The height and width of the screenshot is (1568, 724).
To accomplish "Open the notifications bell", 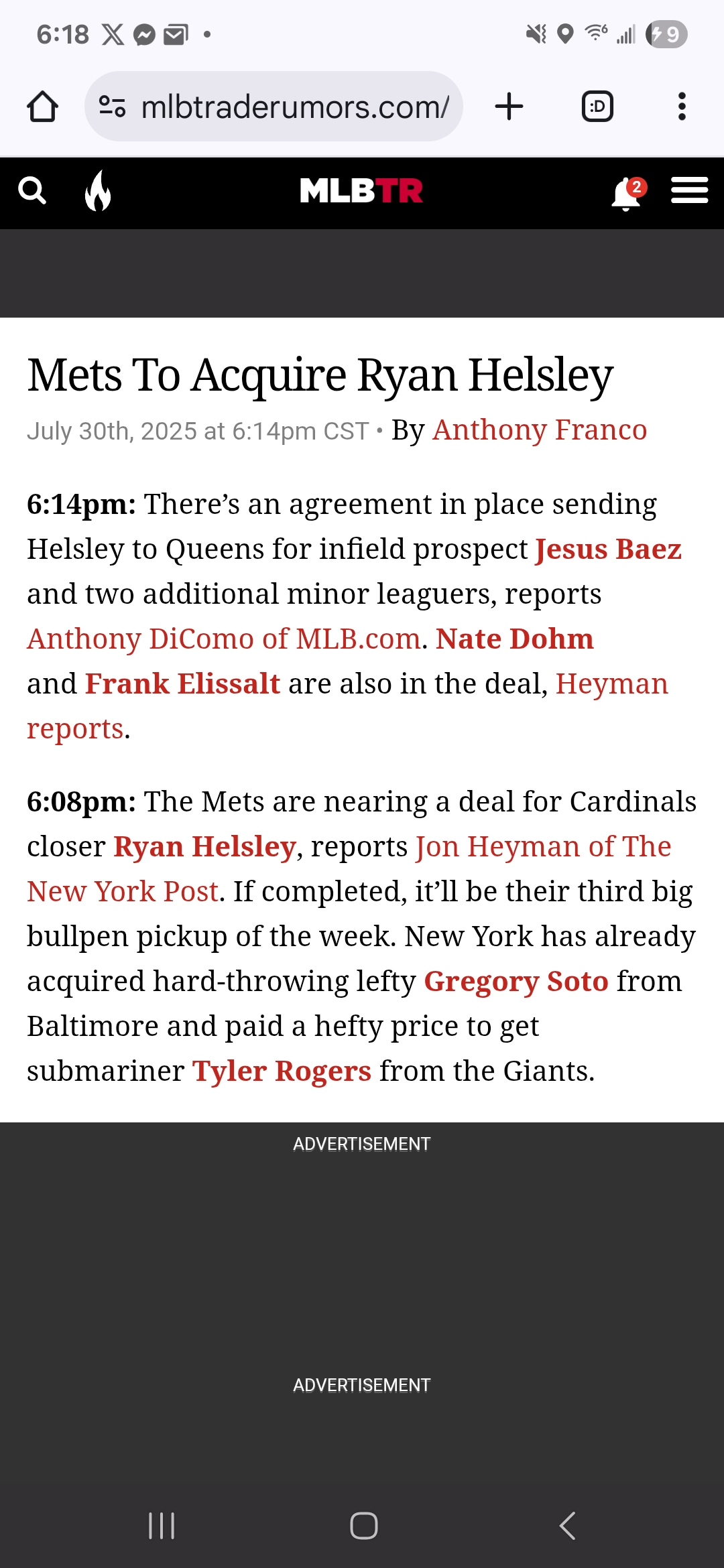I will point(627,193).
